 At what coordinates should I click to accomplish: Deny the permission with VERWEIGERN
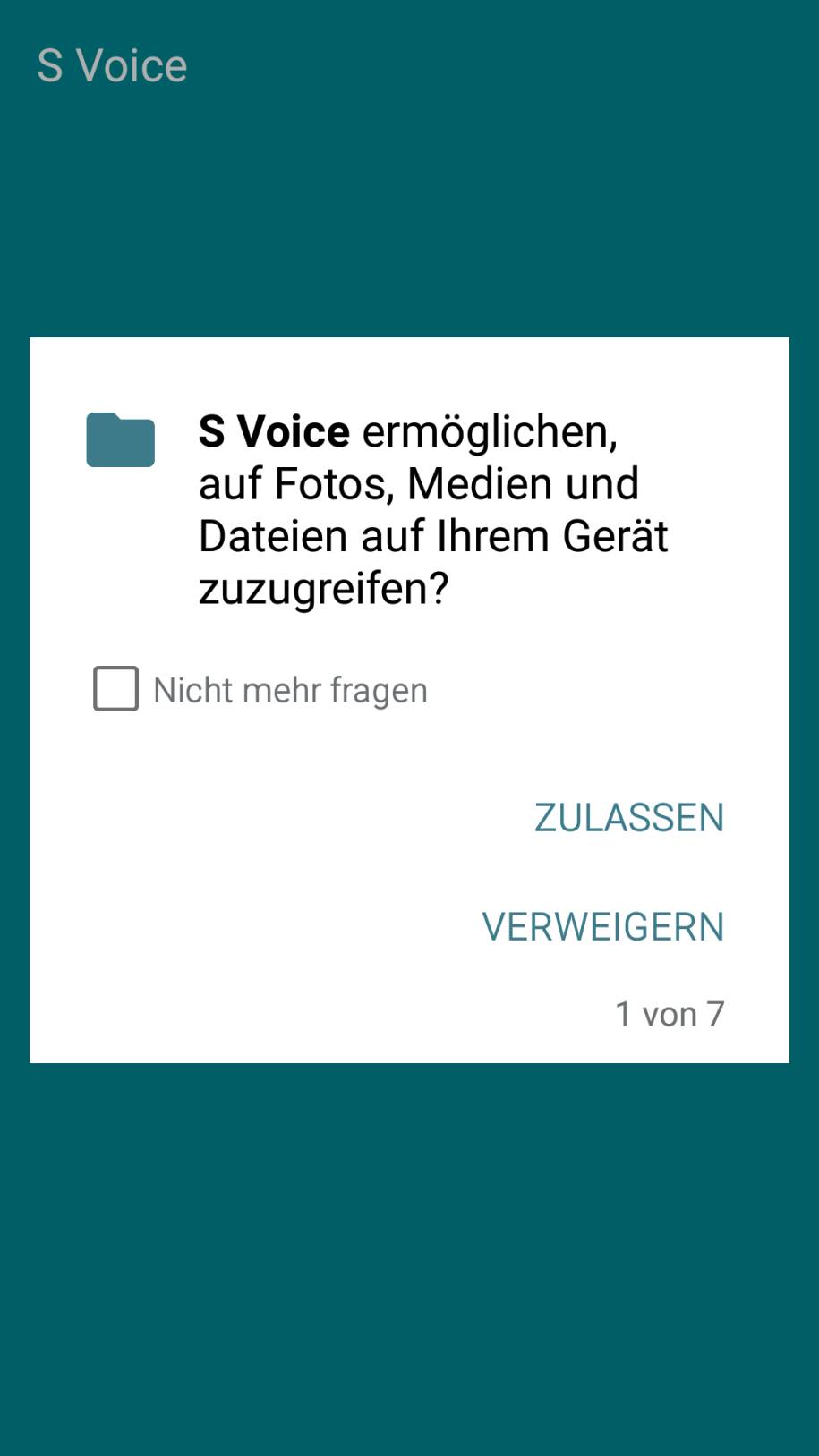[602, 926]
